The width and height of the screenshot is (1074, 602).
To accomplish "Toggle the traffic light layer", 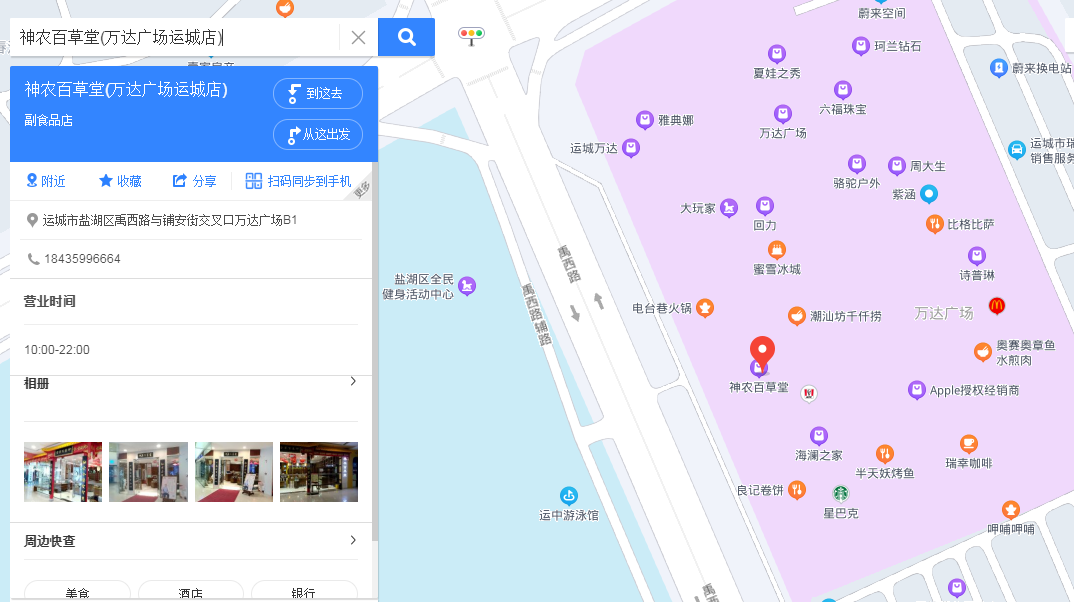I will 471,36.
